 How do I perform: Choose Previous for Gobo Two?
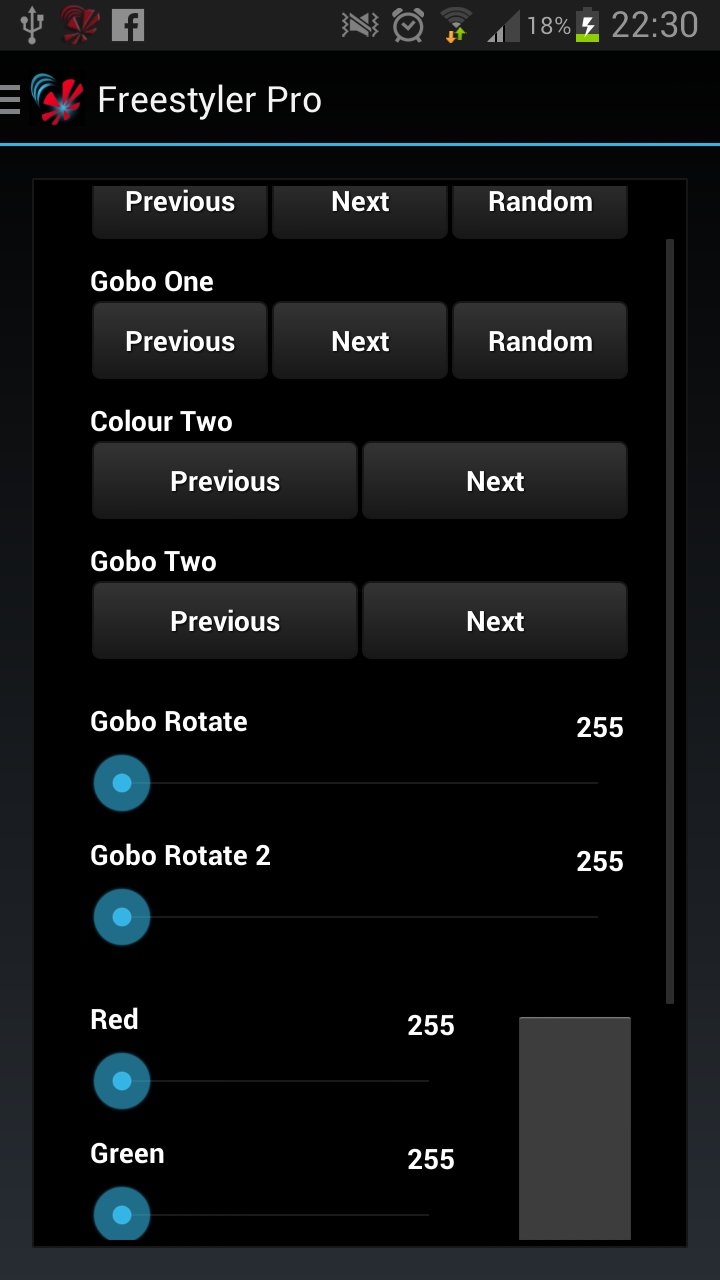pos(225,621)
